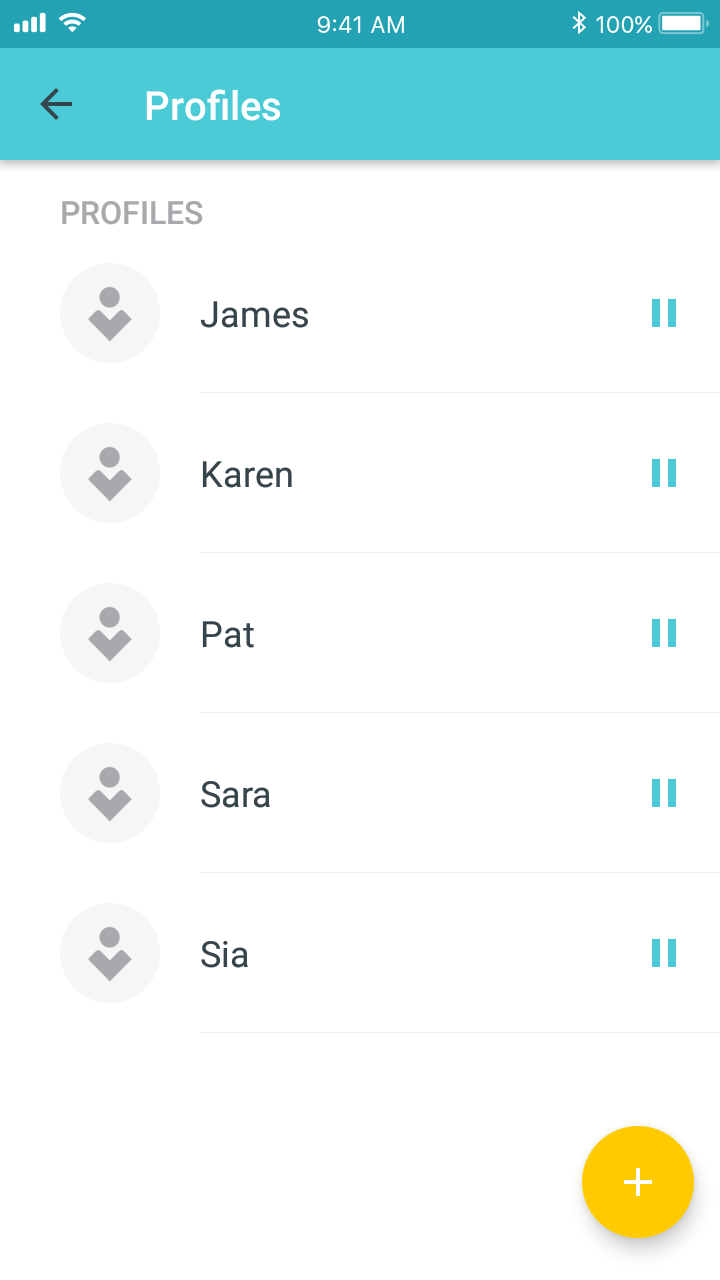The width and height of the screenshot is (720, 1280).
Task: Open Sara's profile
Action: (x=360, y=793)
